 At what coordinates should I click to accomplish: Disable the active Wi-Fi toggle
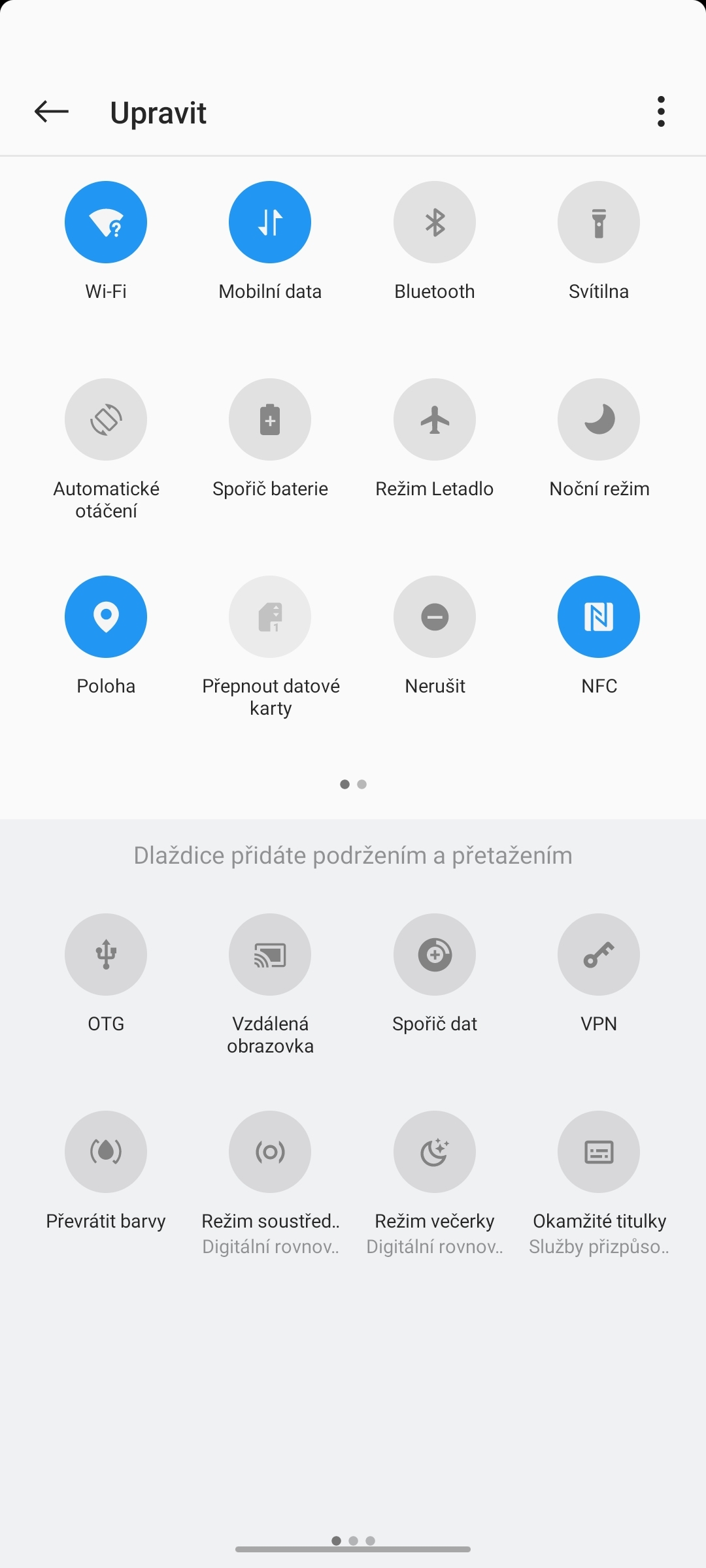tap(106, 221)
